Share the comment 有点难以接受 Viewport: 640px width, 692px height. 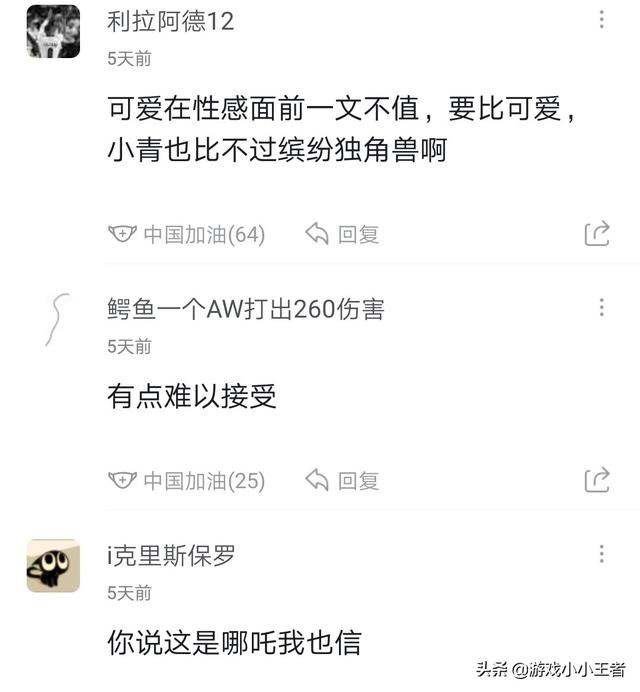(x=597, y=480)
